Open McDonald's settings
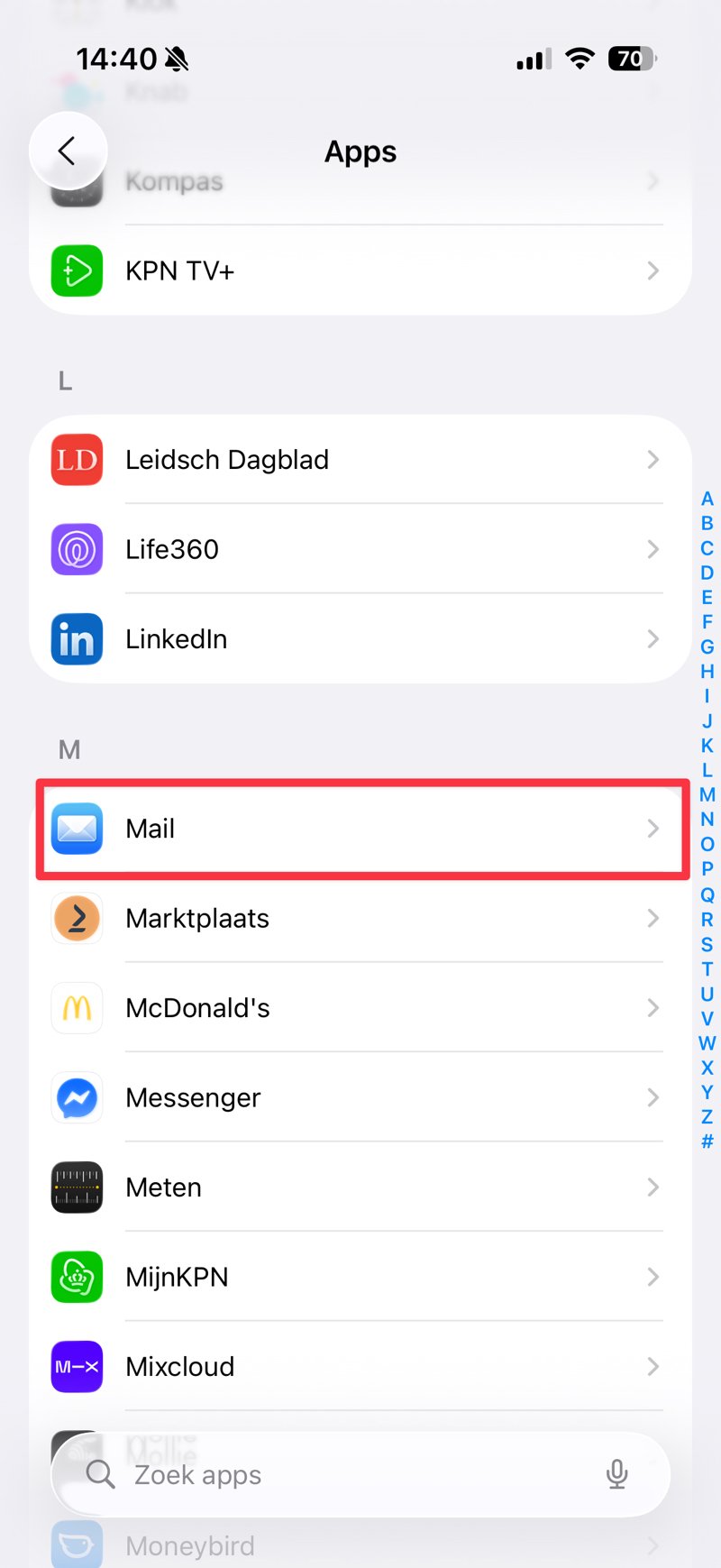 [360, 1008]
